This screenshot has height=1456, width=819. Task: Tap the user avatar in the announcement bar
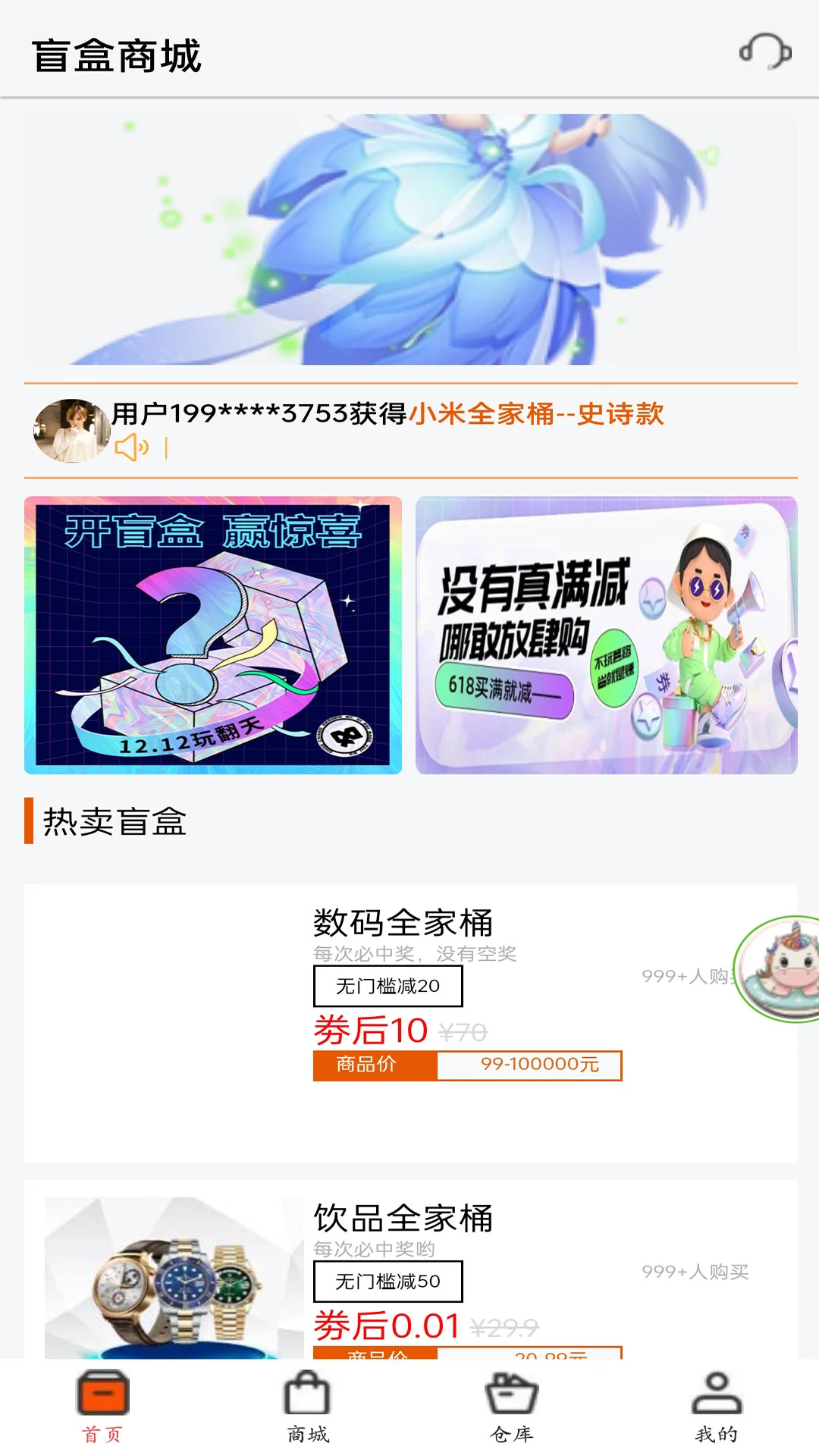pos(71,429)
